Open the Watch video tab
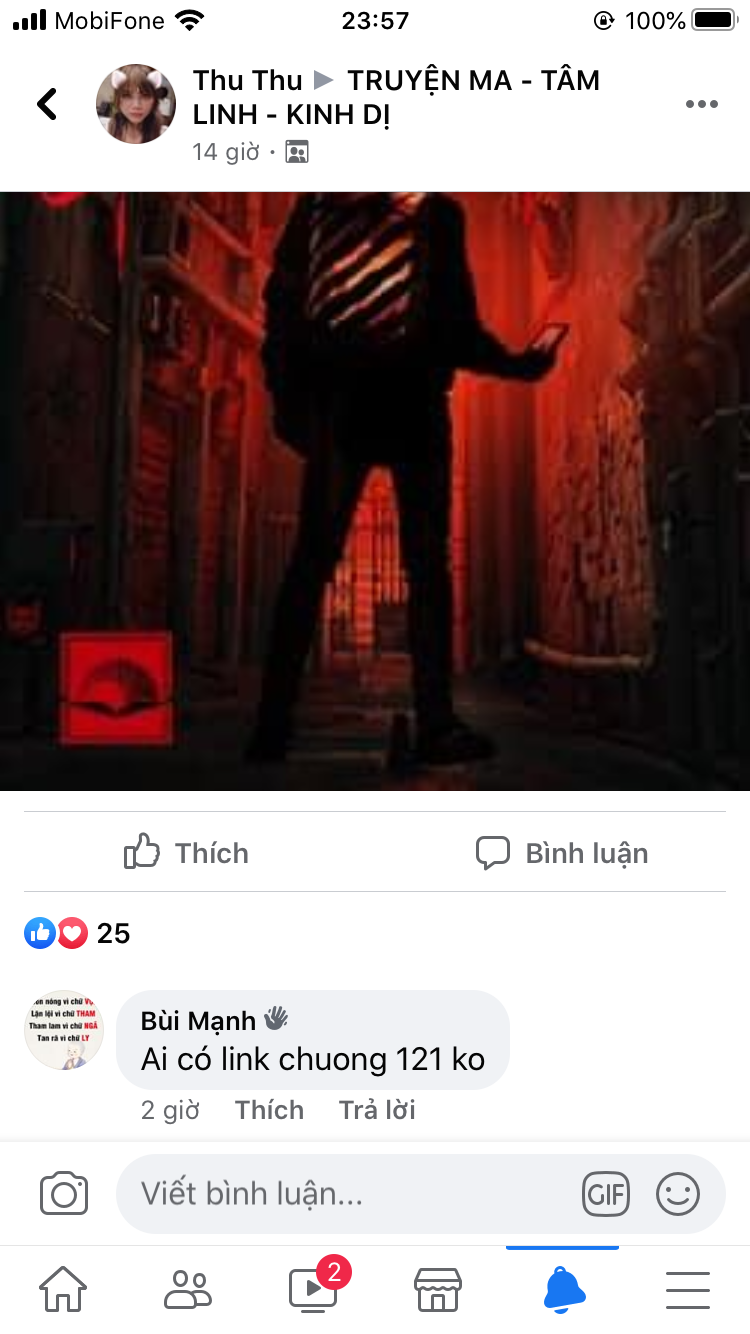Image resolution: width=750 pixels, height=1334 pixels. (x=313, y=1290)
